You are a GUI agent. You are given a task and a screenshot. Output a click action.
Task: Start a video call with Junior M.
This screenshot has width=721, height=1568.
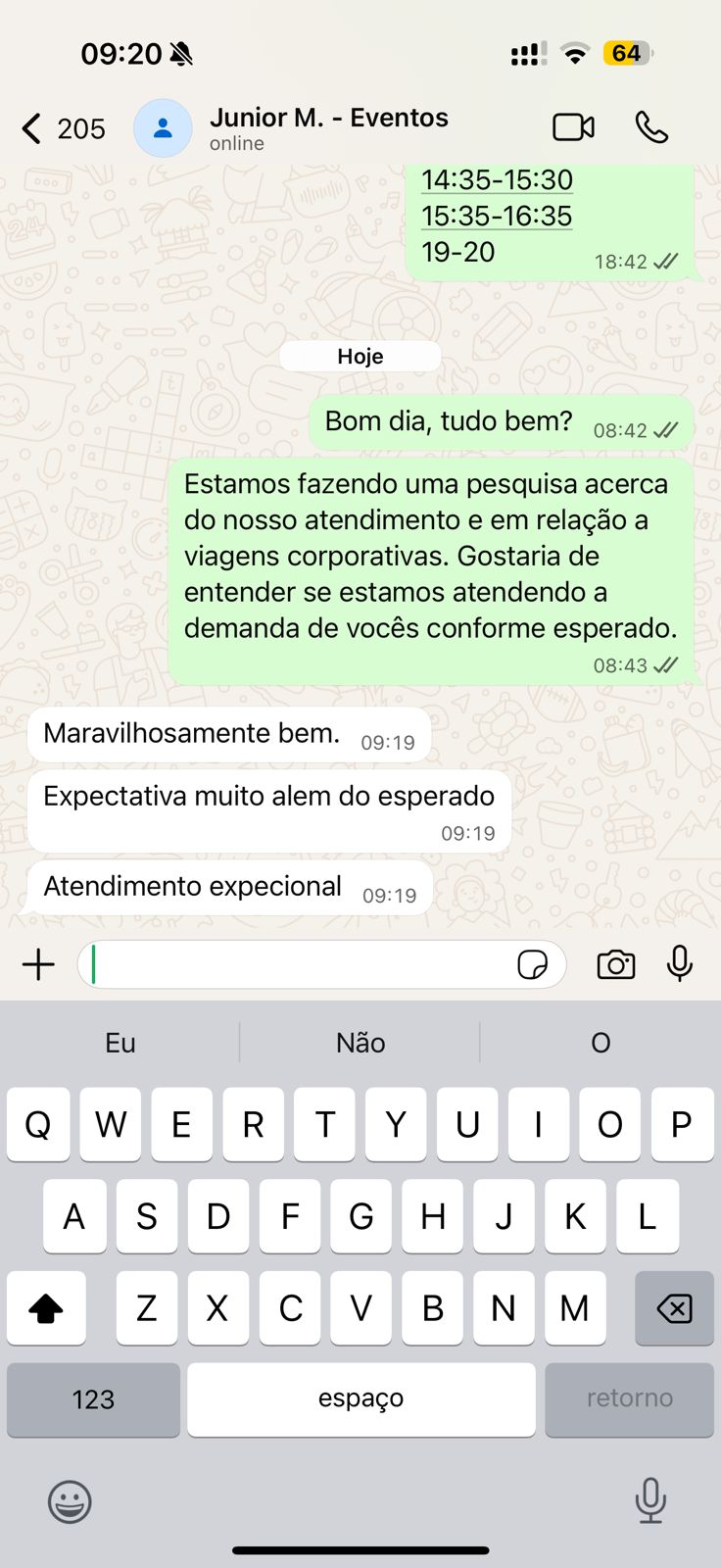(x=573, y=127)
